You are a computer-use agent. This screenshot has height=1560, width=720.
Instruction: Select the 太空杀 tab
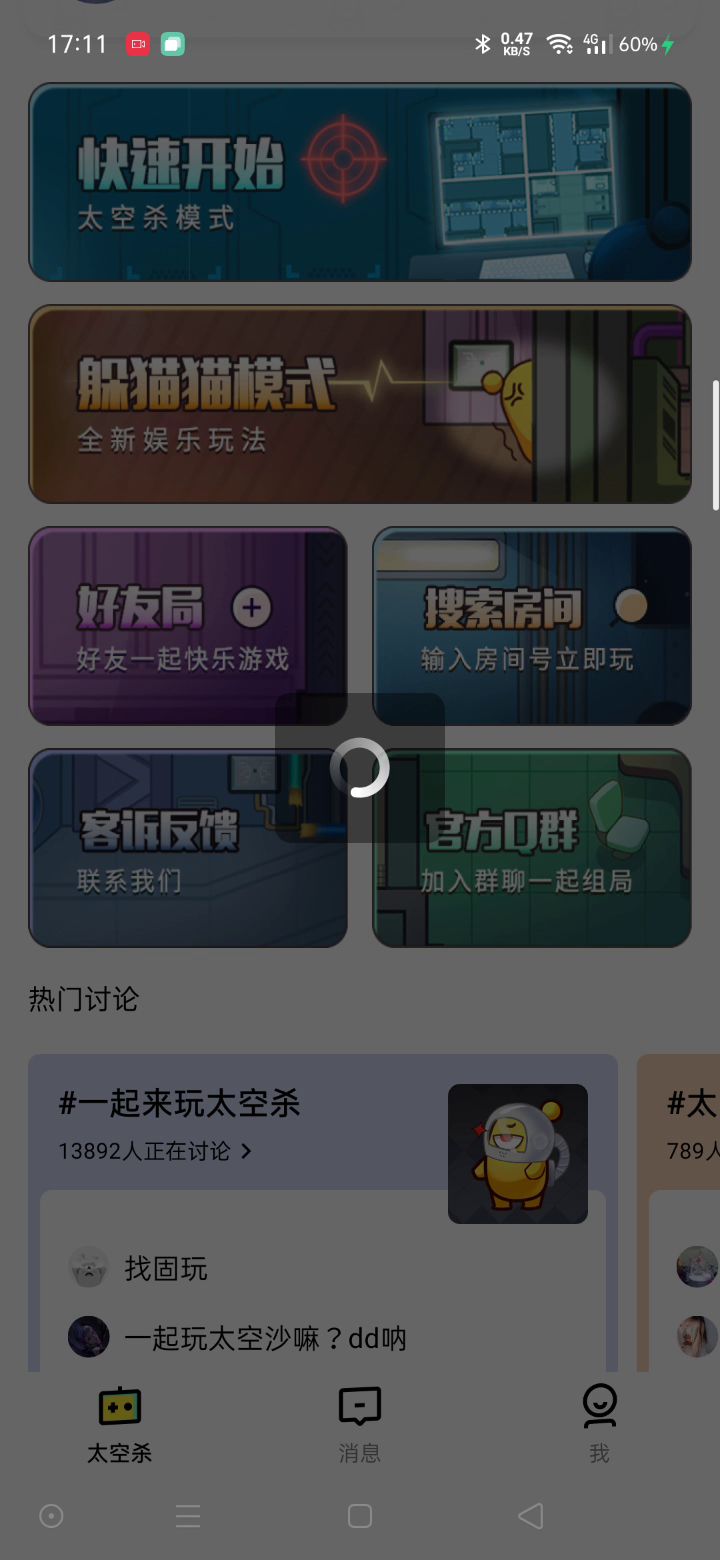(x=120, y=1425)
